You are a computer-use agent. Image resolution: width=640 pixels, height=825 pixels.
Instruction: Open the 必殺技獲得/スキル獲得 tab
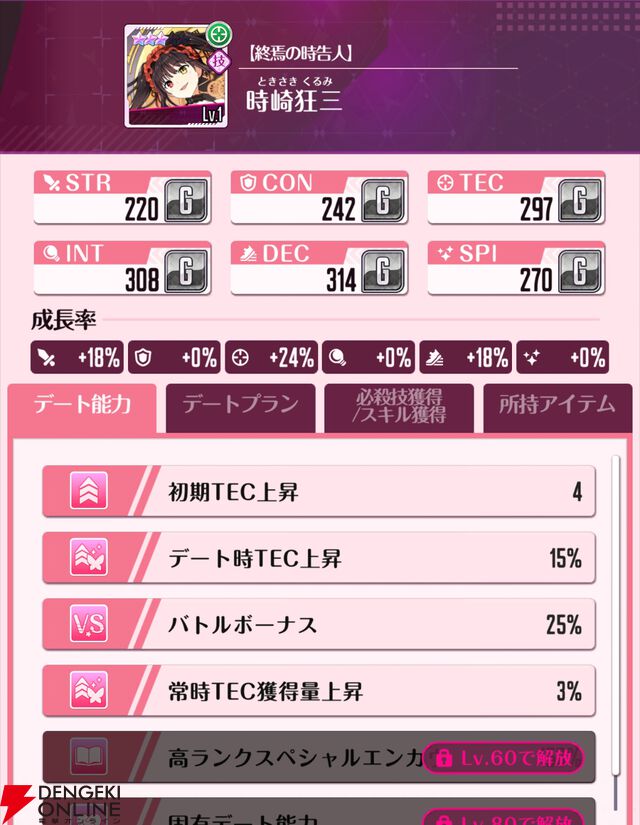(398, 405)
